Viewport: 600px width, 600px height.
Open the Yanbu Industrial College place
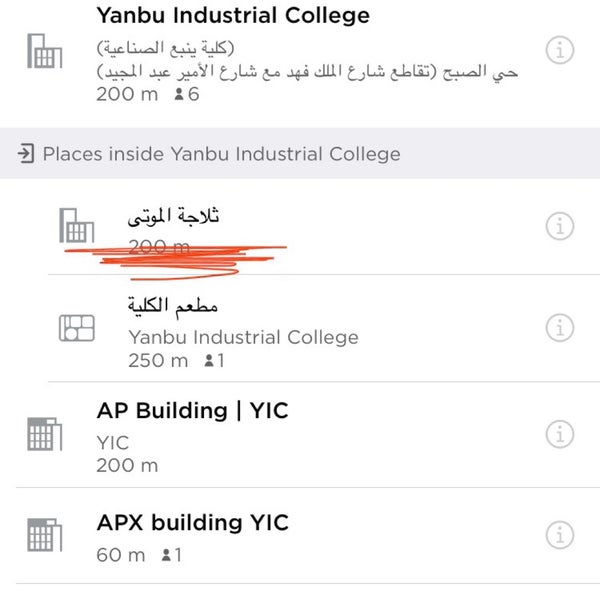pos(232,17)
